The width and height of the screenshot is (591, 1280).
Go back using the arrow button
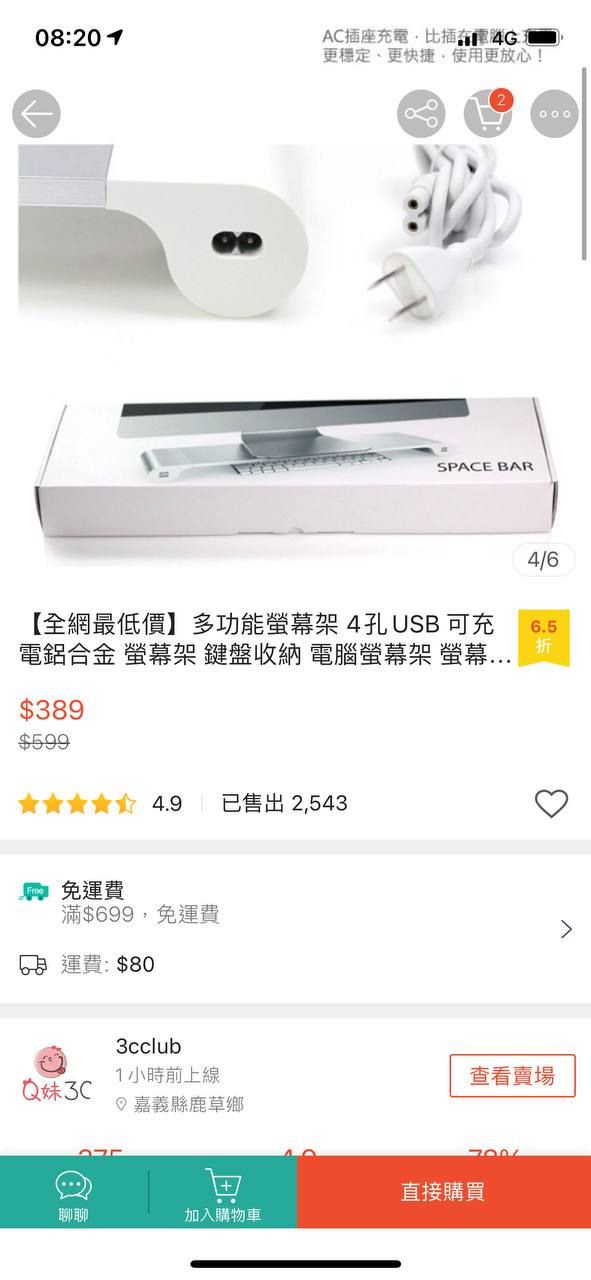click(x=37, y=114)
